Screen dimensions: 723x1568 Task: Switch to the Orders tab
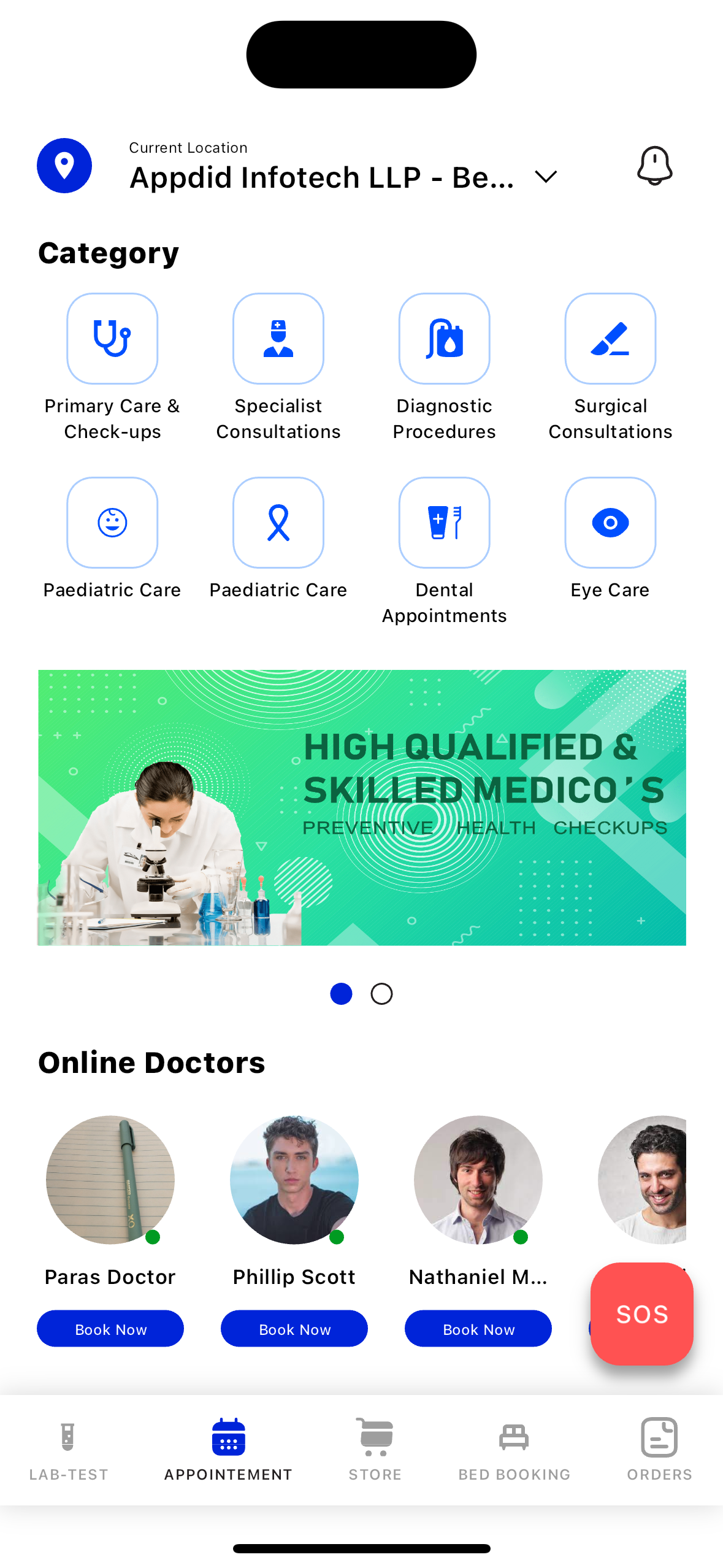click(659, 1449)
